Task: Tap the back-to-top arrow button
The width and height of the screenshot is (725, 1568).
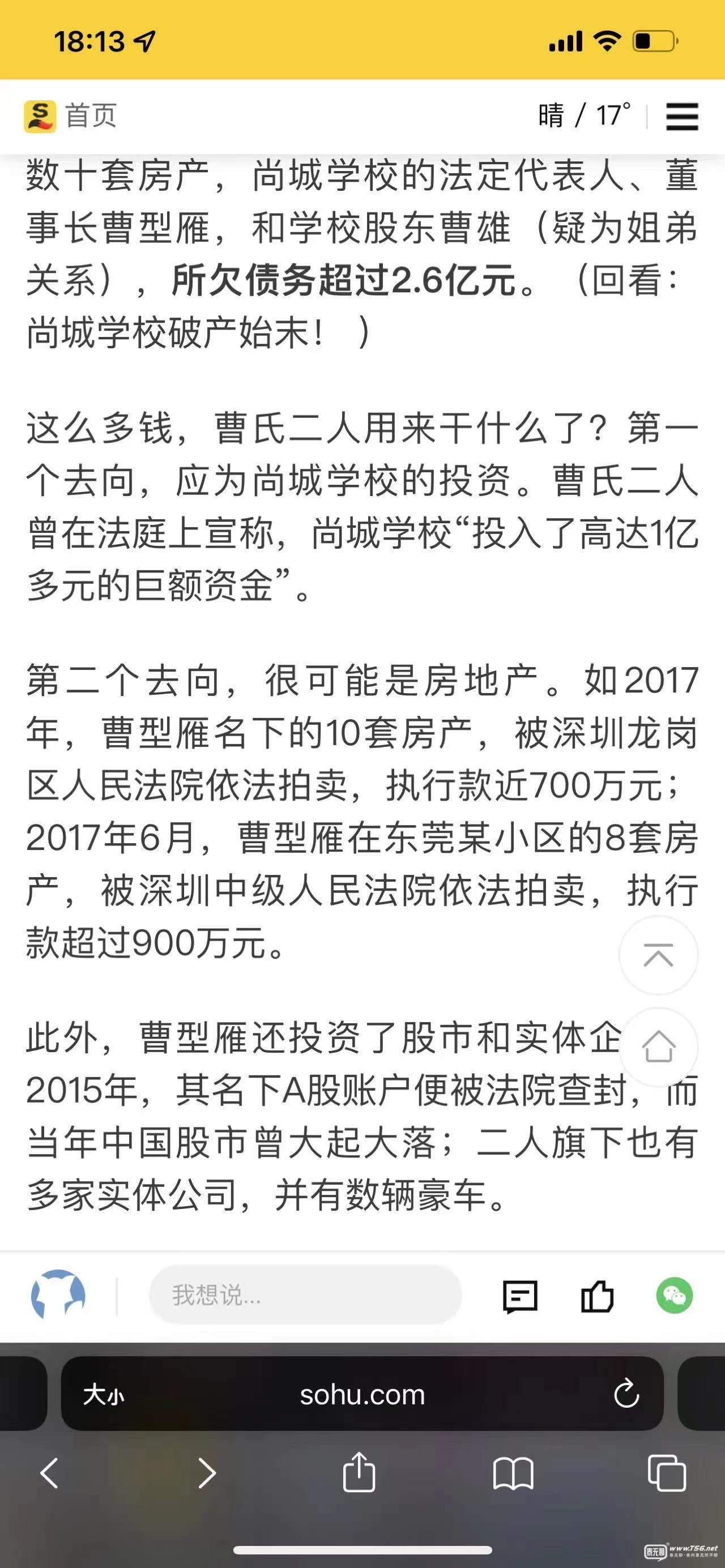Action: click(x=658, y=955)
